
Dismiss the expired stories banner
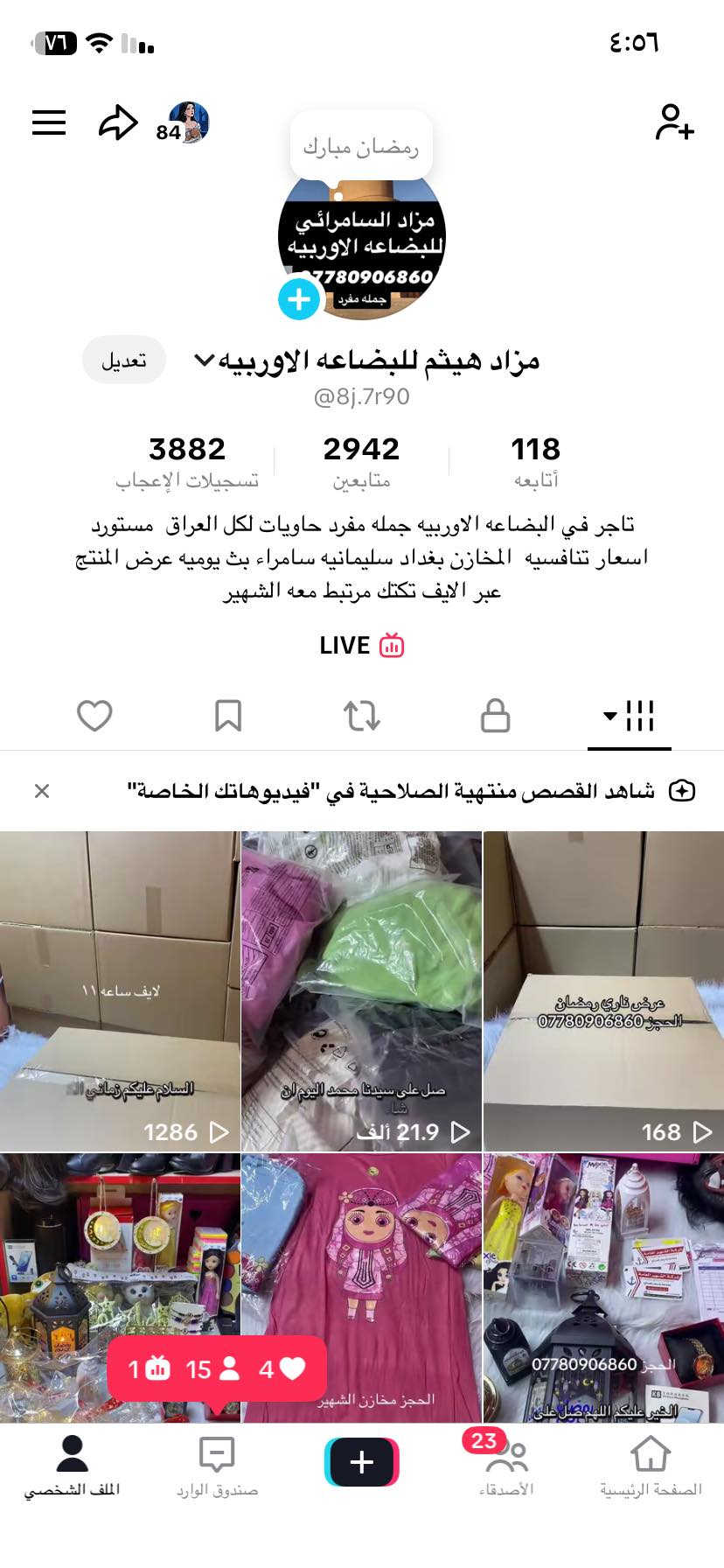pos(42,791)
